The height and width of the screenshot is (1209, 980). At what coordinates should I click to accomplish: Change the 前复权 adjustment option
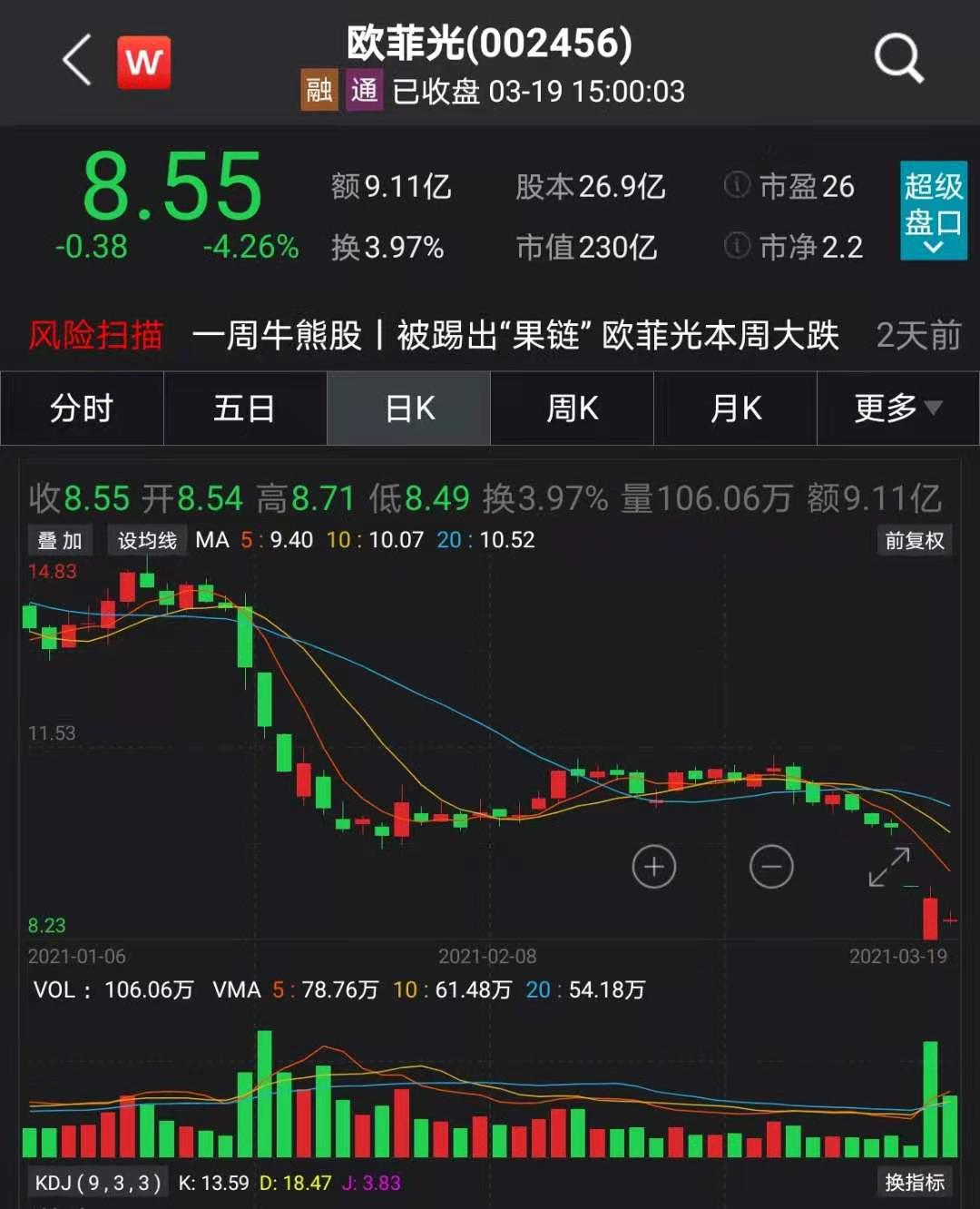[x=914, y=541]
